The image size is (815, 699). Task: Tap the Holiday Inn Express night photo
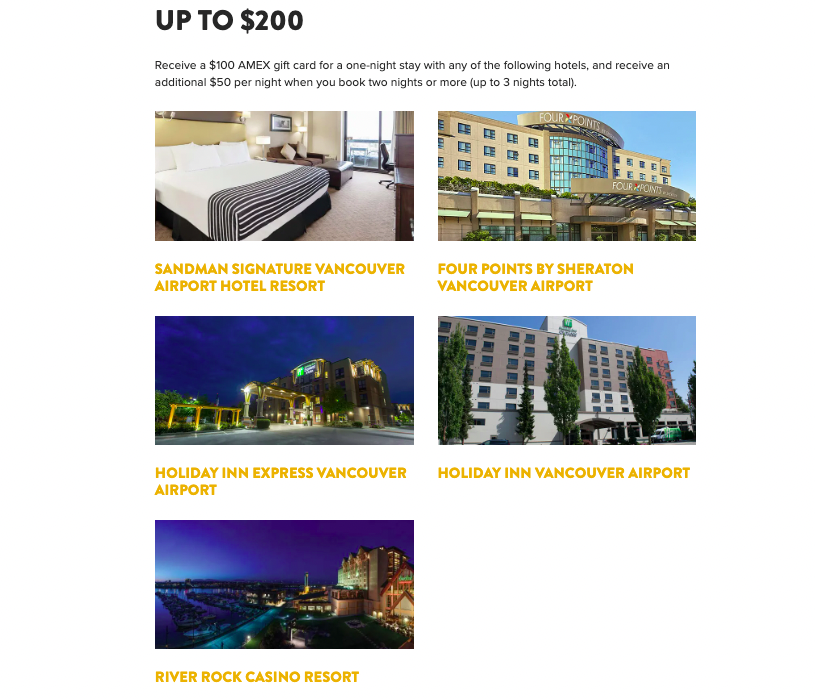click(x=284, y=380)
